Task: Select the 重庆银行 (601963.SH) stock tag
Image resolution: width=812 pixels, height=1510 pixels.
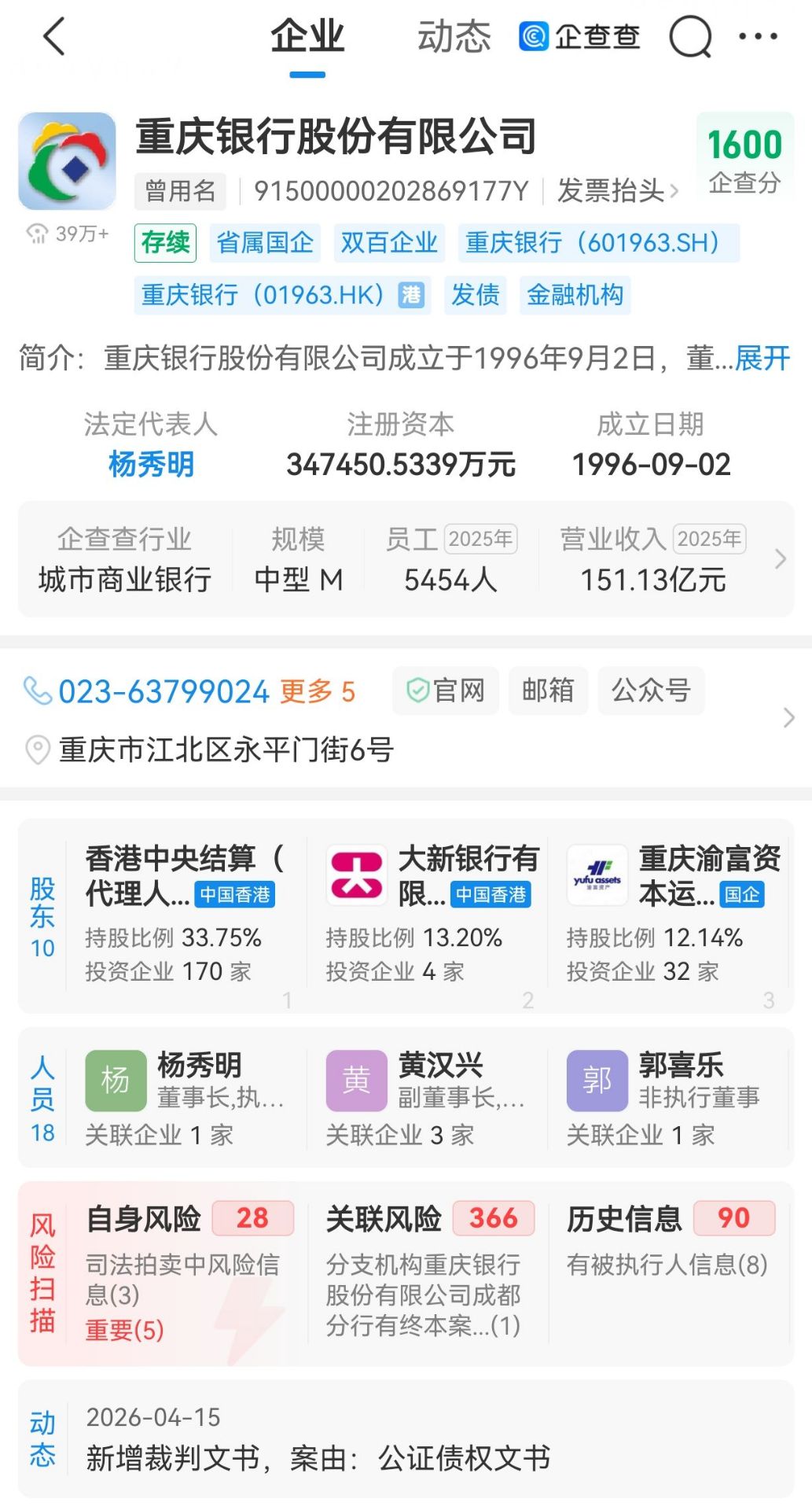Action: click(598, 243)
